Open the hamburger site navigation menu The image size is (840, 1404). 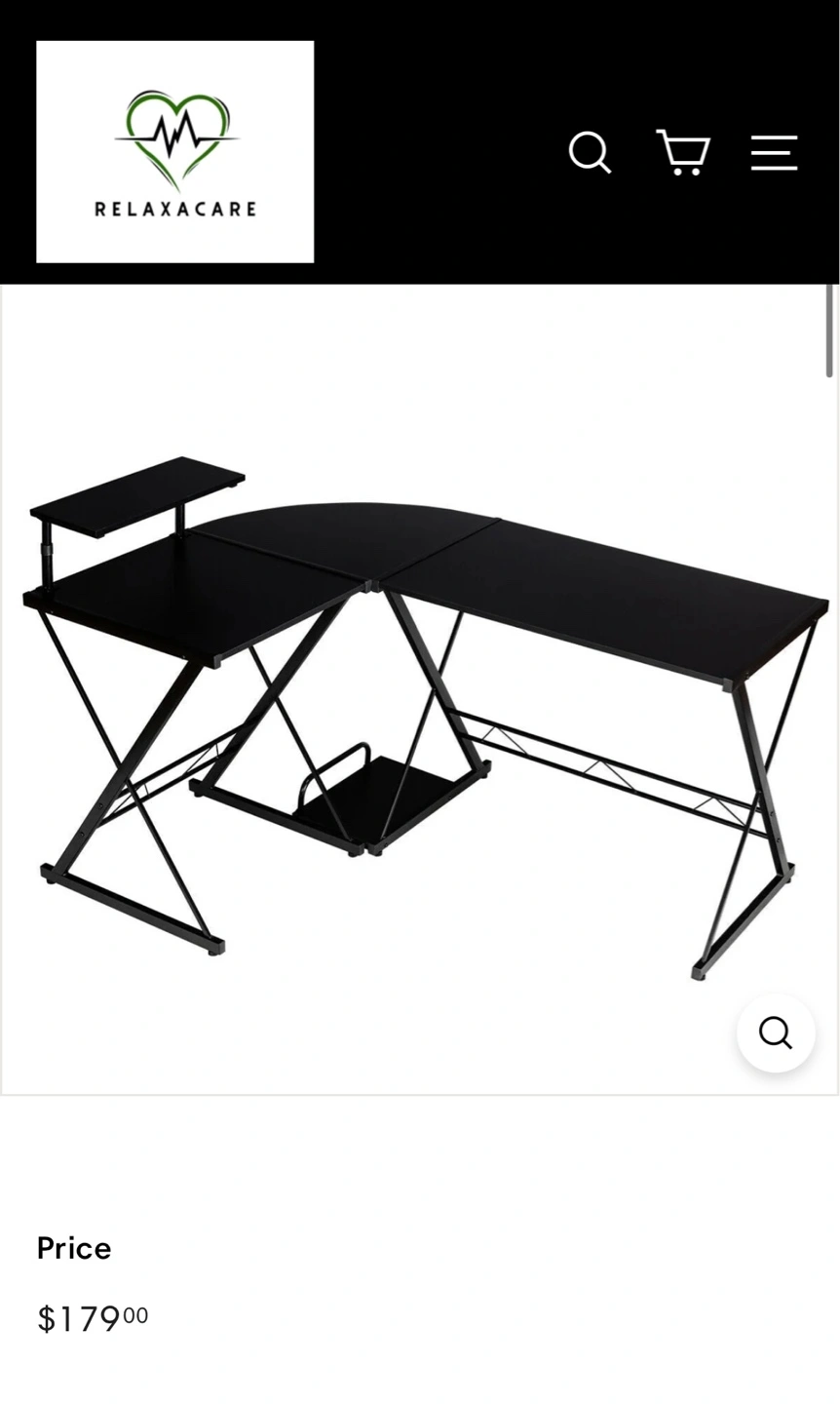coord(774,153)
